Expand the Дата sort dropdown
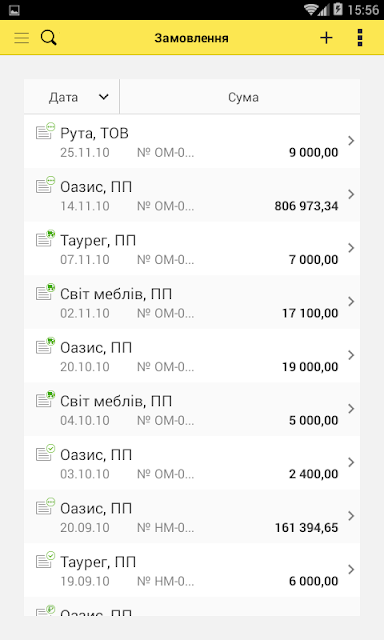The width and height of the screenshot is (384, 640). (x=72, y=97)
